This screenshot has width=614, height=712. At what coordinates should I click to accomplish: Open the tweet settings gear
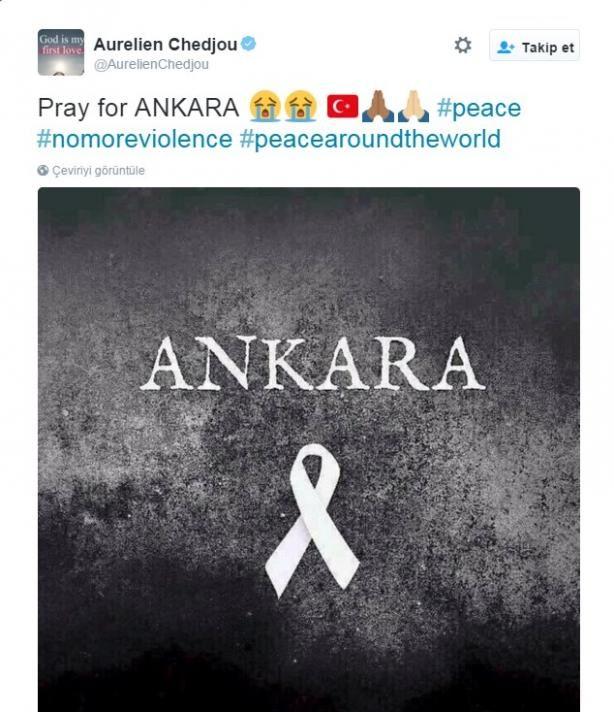click(462, 45)
